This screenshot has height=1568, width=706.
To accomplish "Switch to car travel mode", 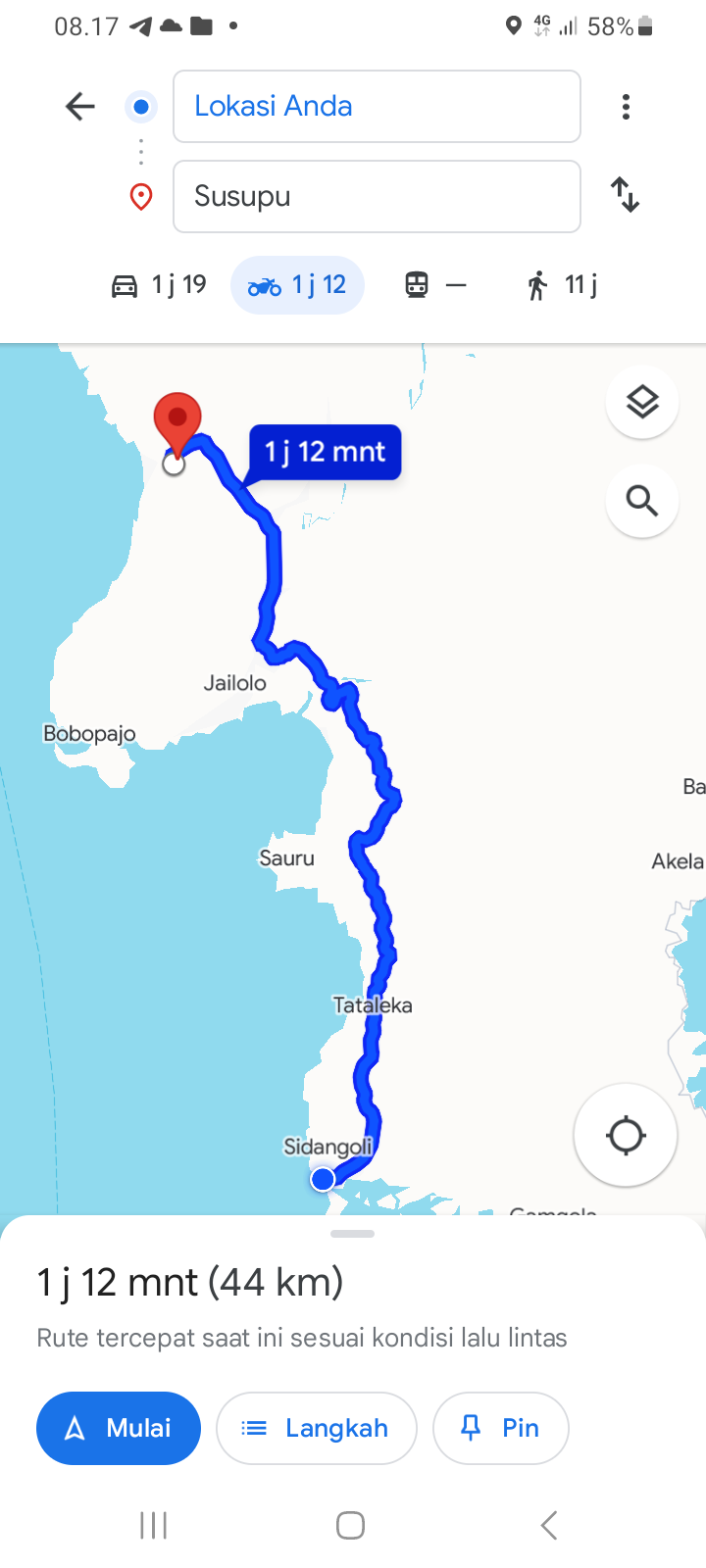I will click(x=158, y=285).
